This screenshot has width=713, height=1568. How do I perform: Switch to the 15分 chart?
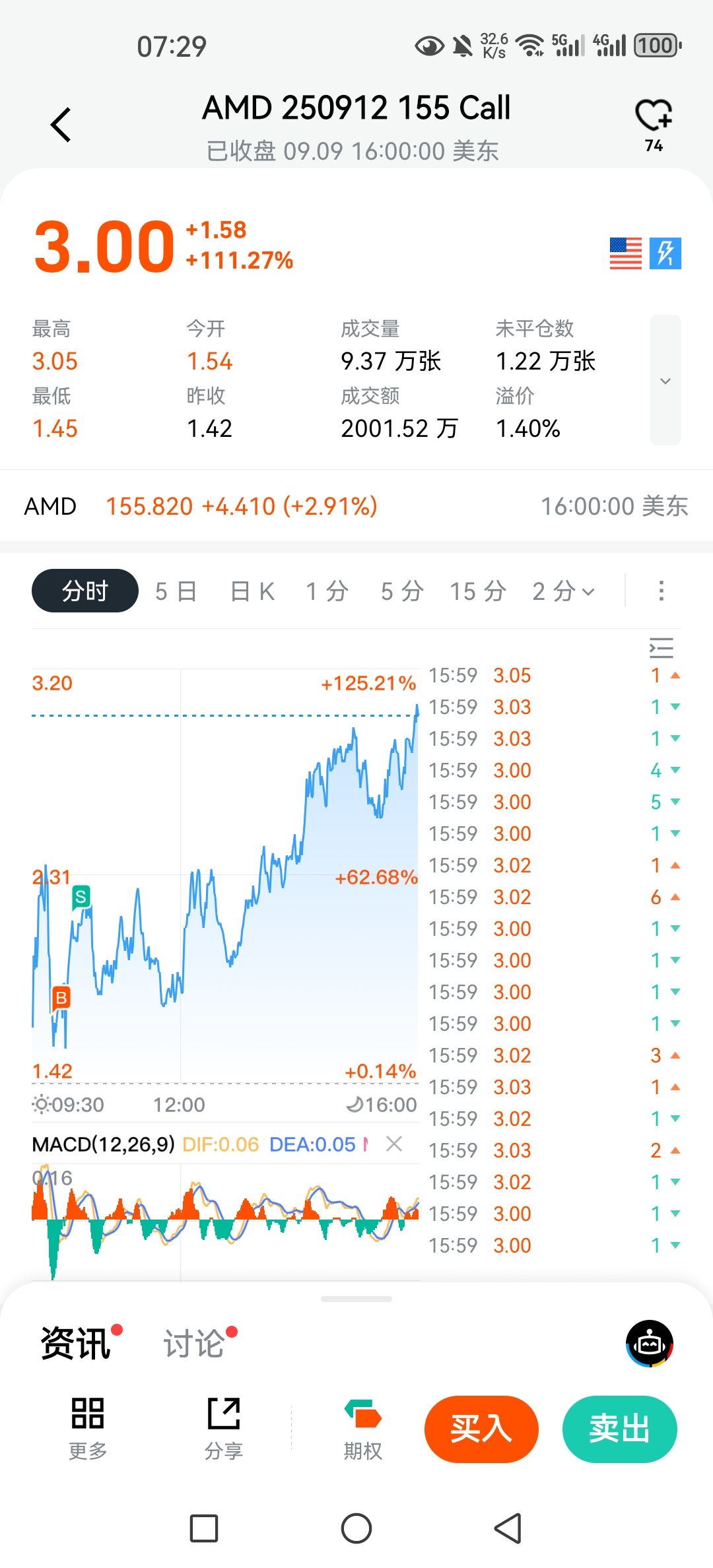pyautogui.click(x=479, y=591)
